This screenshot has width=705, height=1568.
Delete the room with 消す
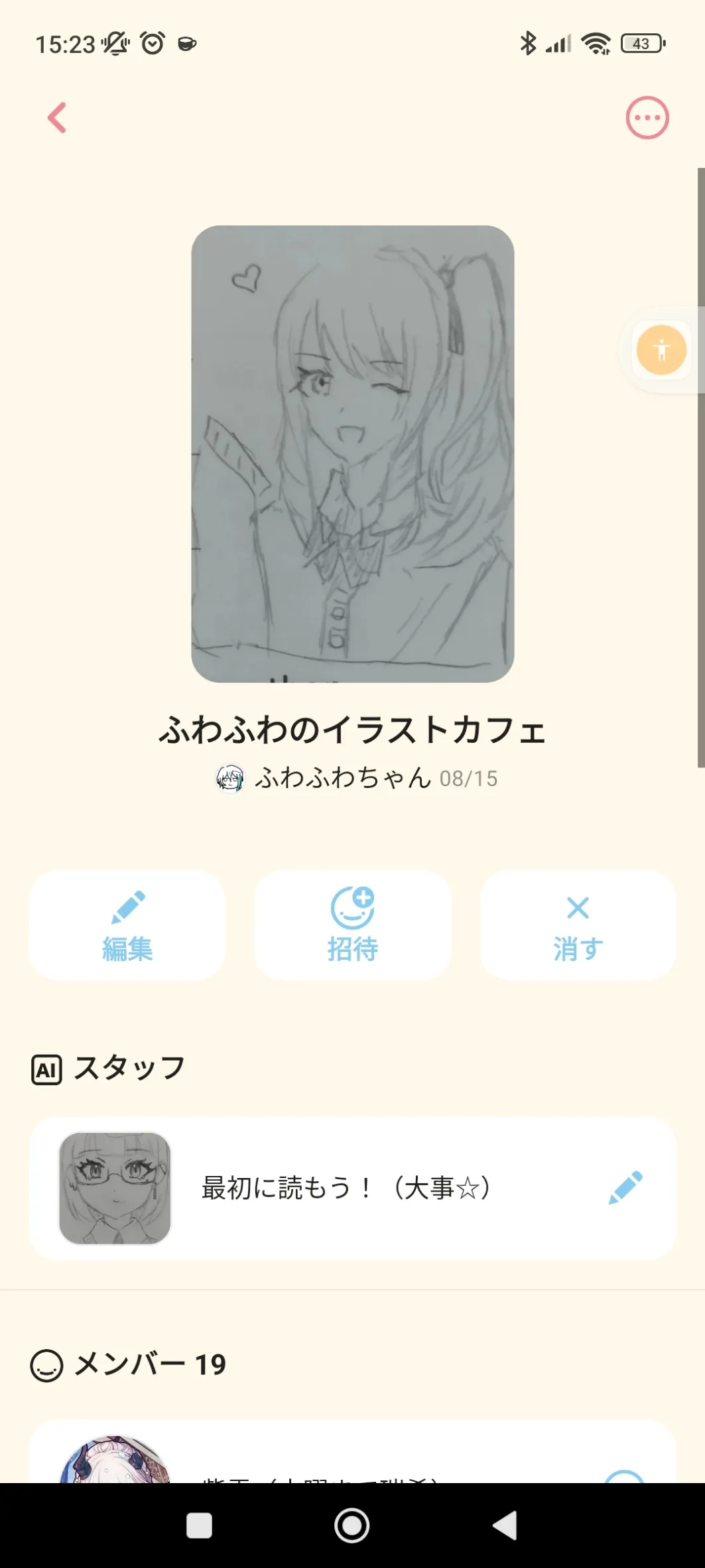tap(578, 925)
